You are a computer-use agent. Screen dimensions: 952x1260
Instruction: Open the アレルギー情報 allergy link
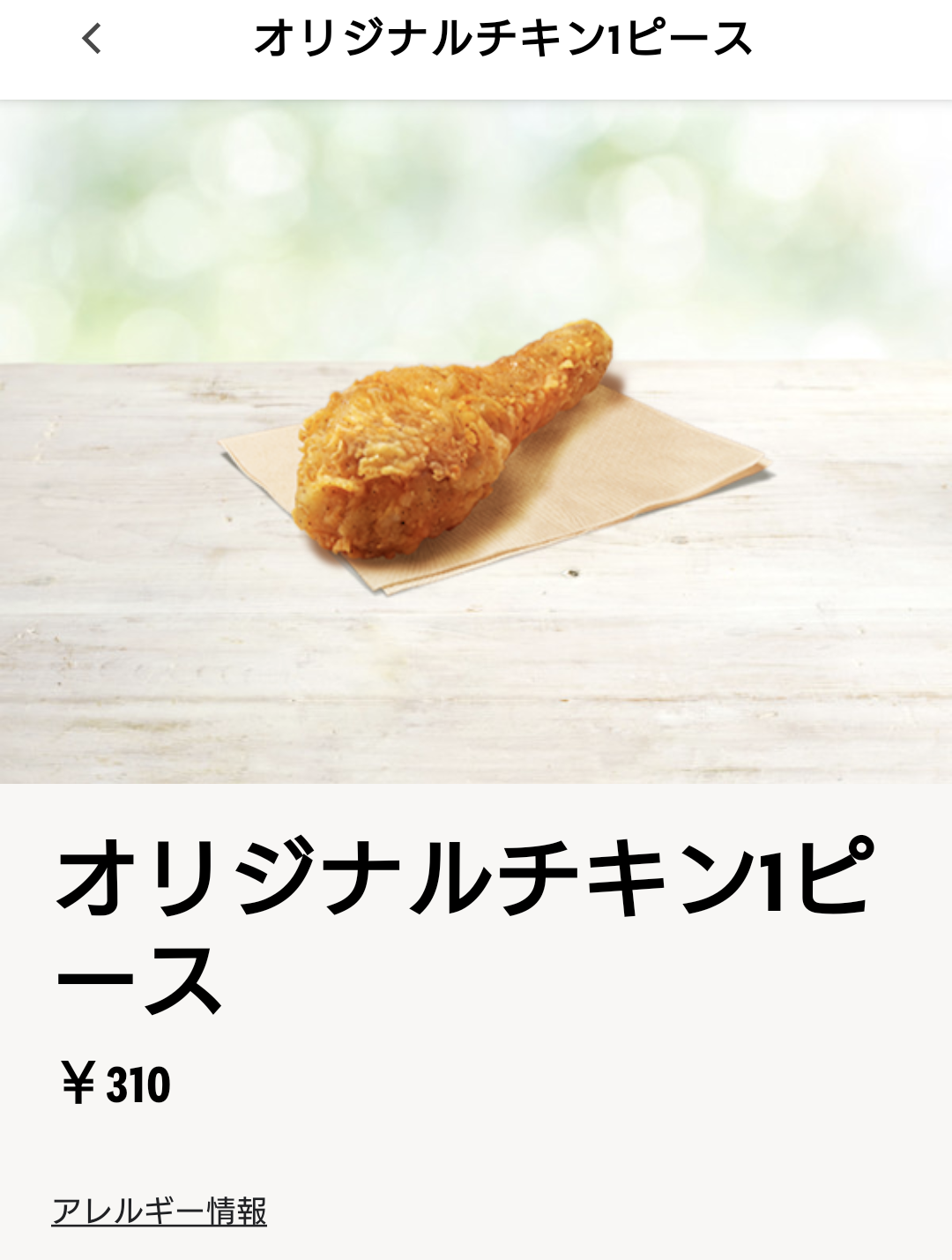pos(160,1211)
